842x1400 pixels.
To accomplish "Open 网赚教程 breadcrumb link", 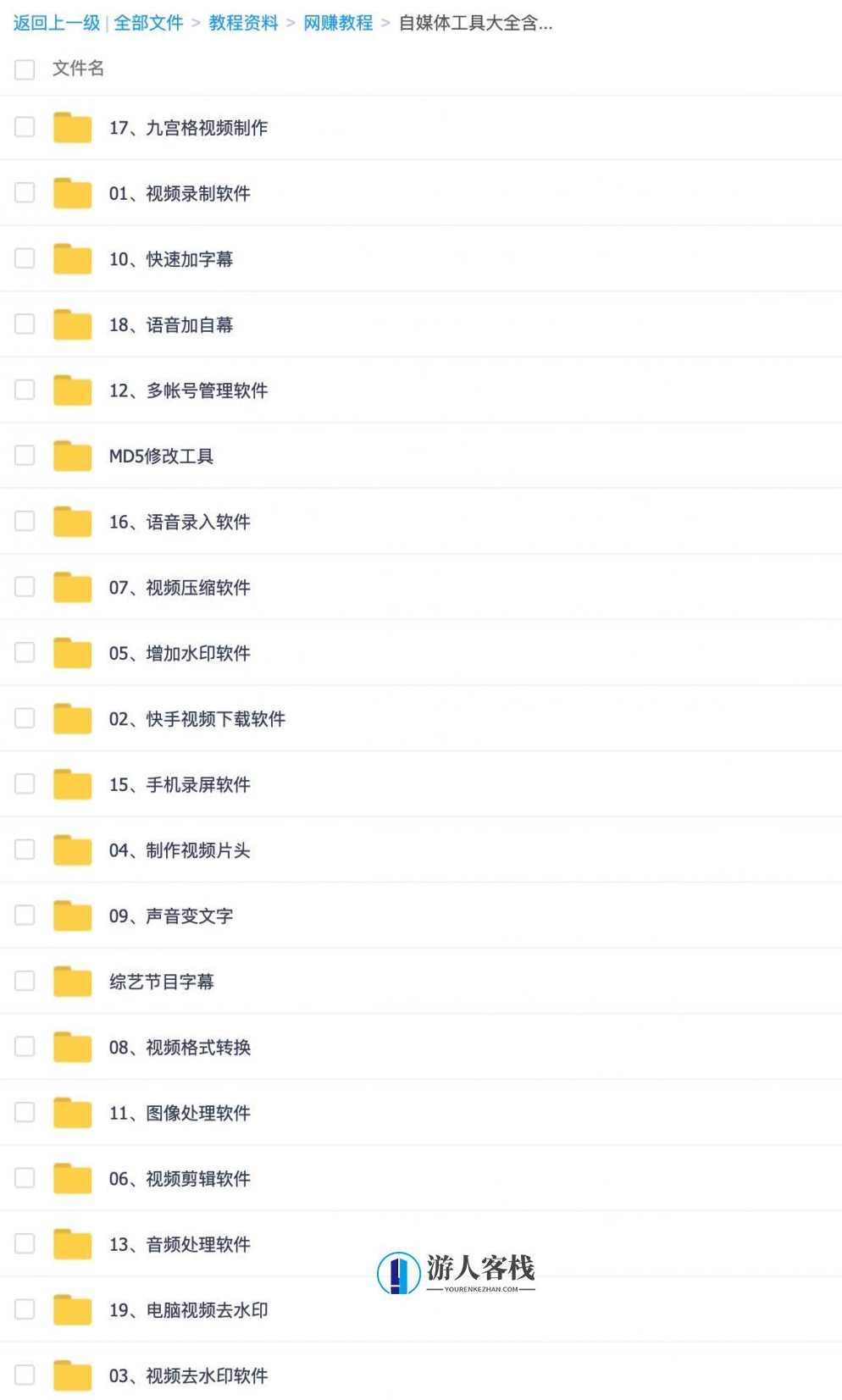I will click(x=338, y=23).
